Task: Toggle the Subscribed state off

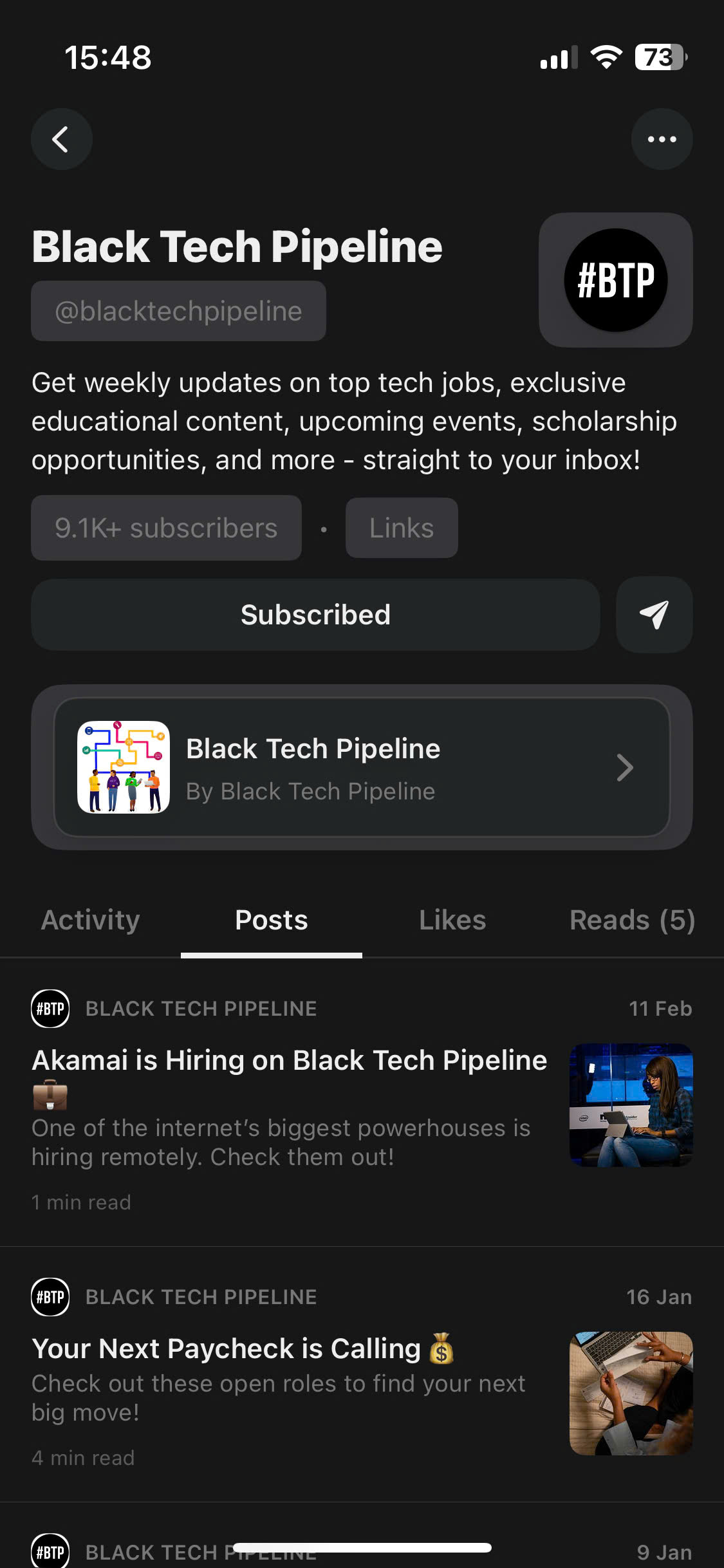Action: 316,615
